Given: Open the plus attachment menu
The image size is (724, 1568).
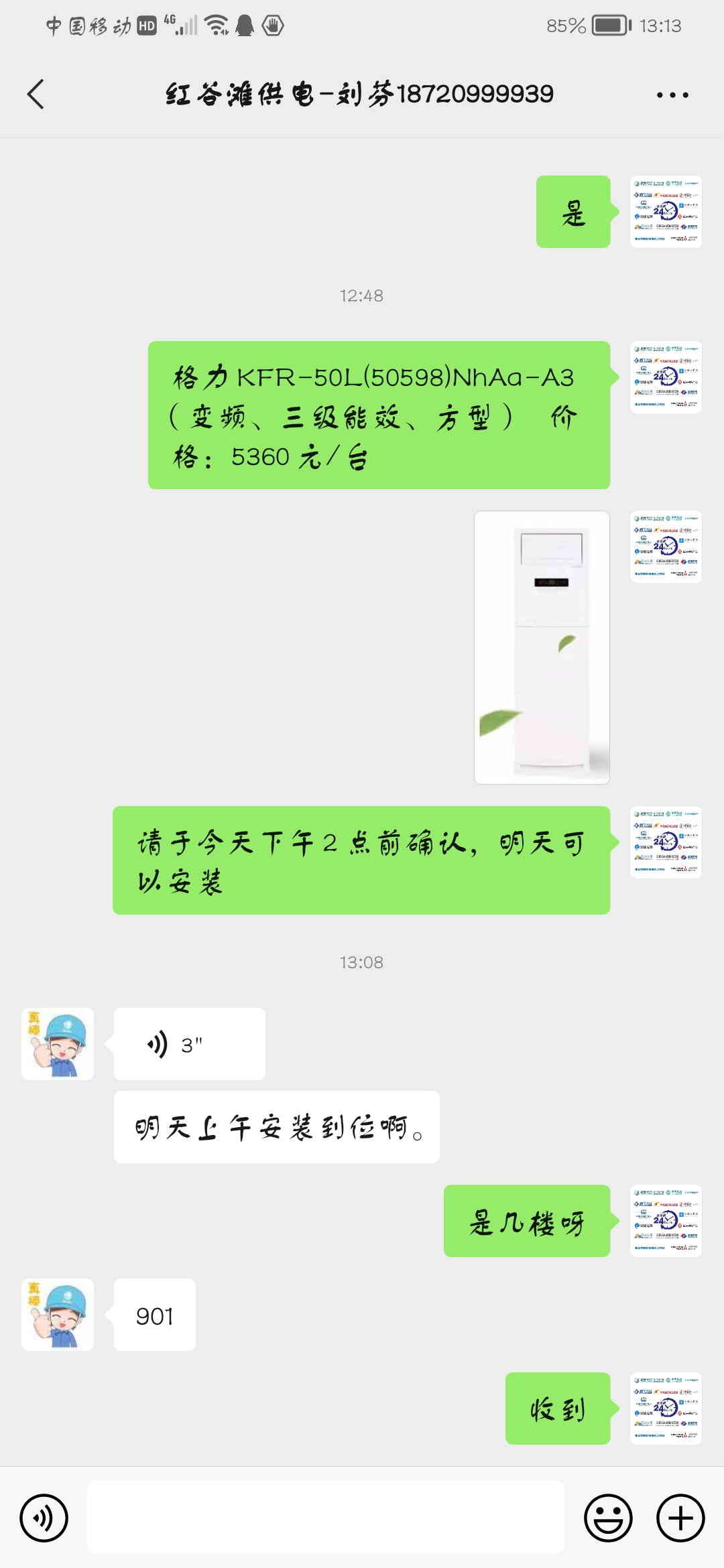Looking at the screenshot, I should (x=680, y=1518).
